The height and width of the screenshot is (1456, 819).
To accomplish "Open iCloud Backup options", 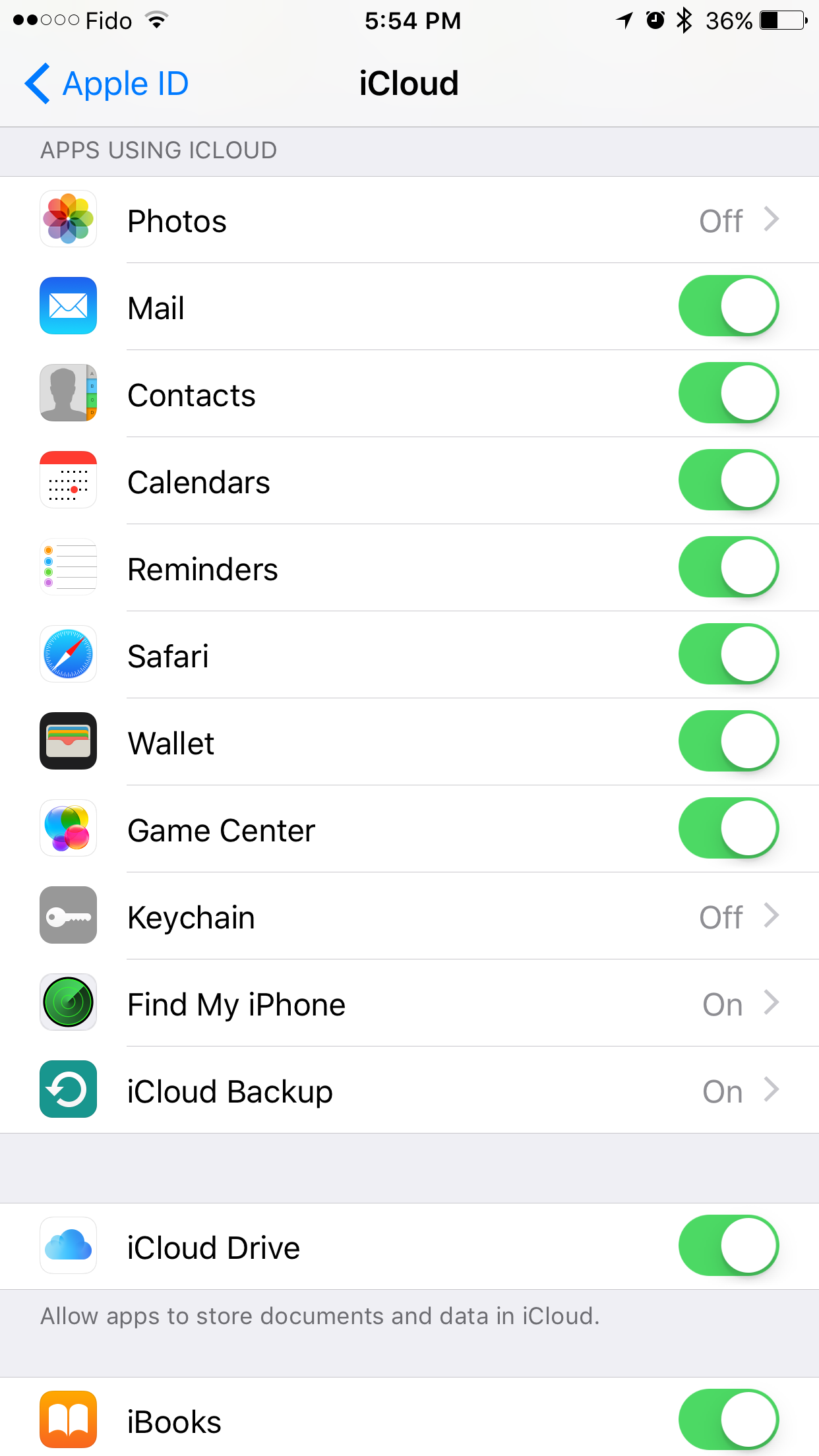I will click(x=409, y=1090).
